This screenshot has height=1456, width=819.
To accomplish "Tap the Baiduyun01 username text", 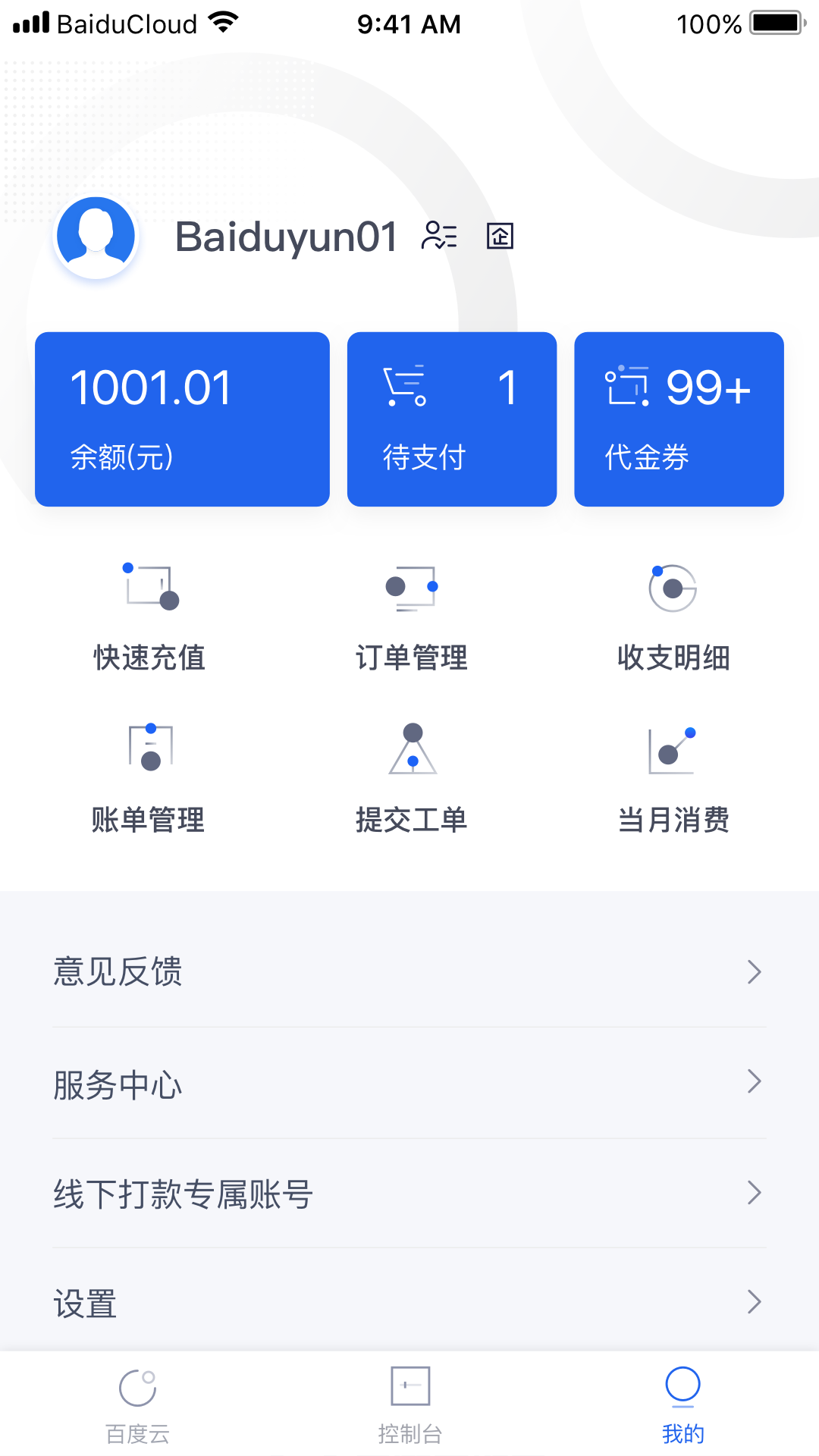I will [x=284, y=236].
